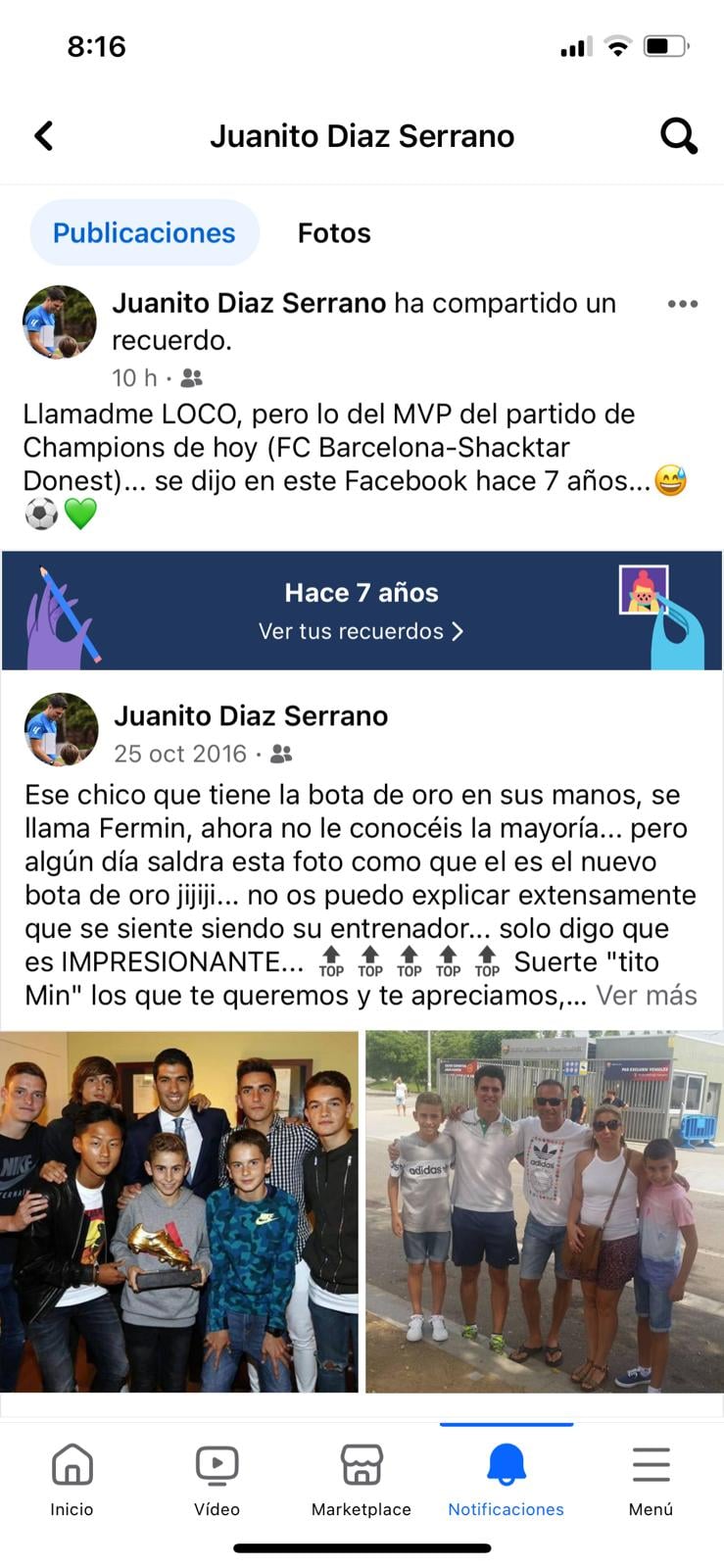Image resolution: width=724 pixels, height=1568 pixels.
Task: Go back using the top-left arrow
Action: 44,136
